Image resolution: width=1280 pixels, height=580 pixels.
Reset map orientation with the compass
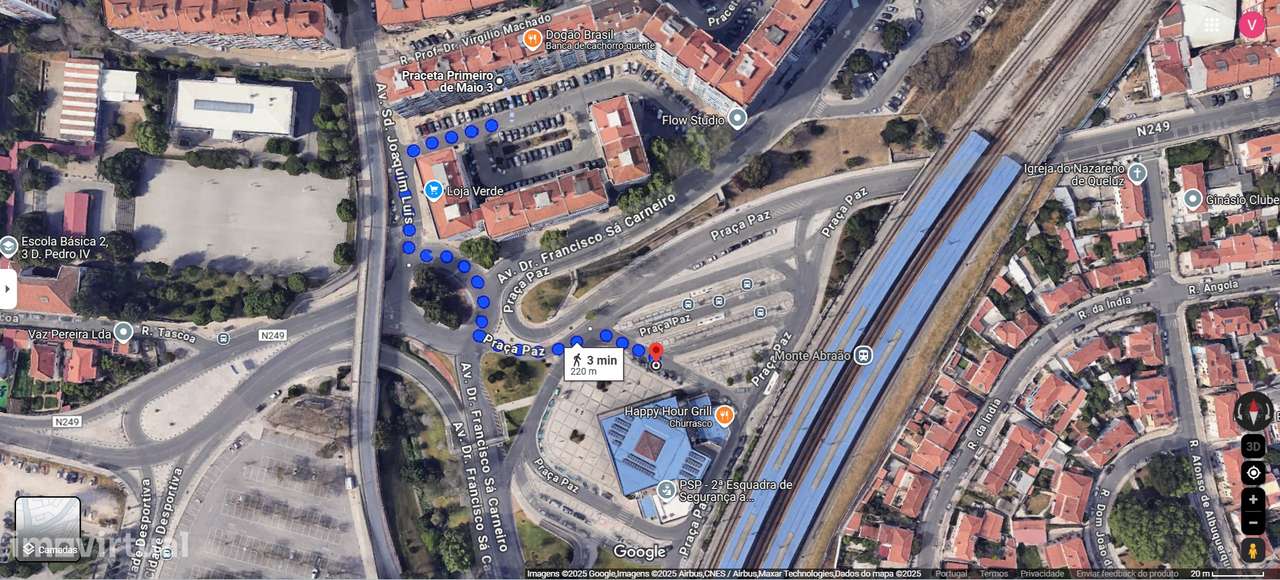point(1253,411)
